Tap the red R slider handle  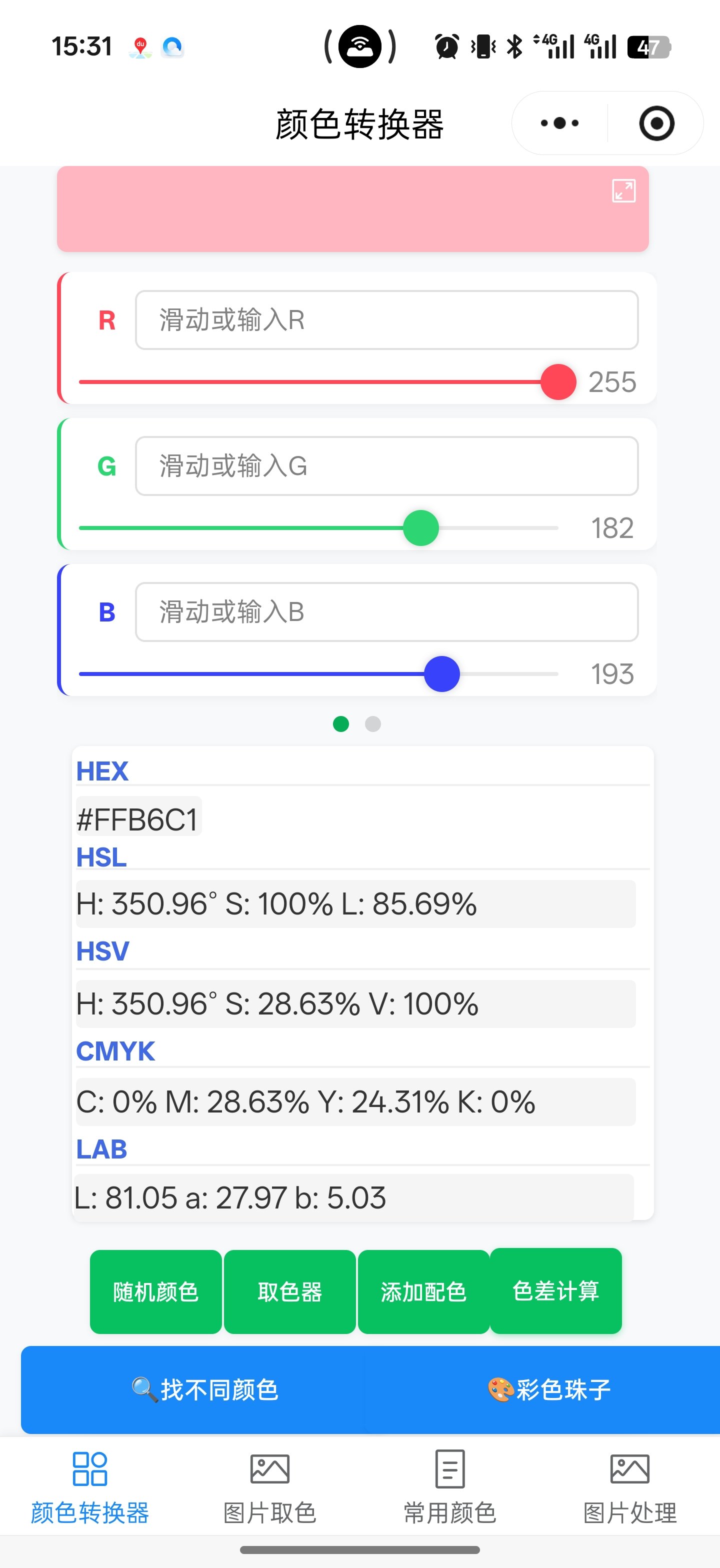coord(558,382)
